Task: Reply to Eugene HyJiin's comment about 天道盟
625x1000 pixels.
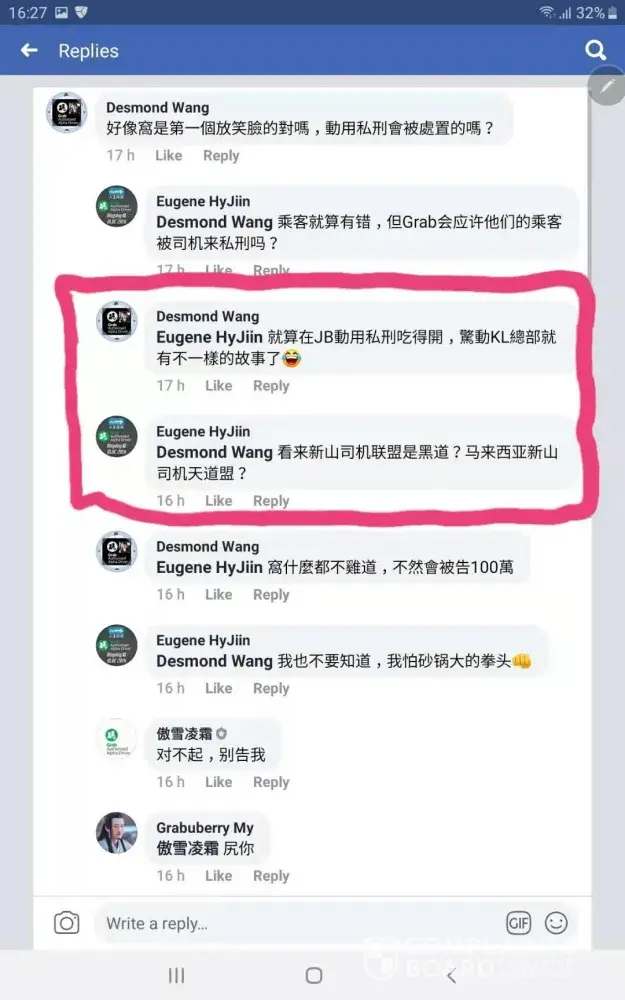Action: point(271,500)
